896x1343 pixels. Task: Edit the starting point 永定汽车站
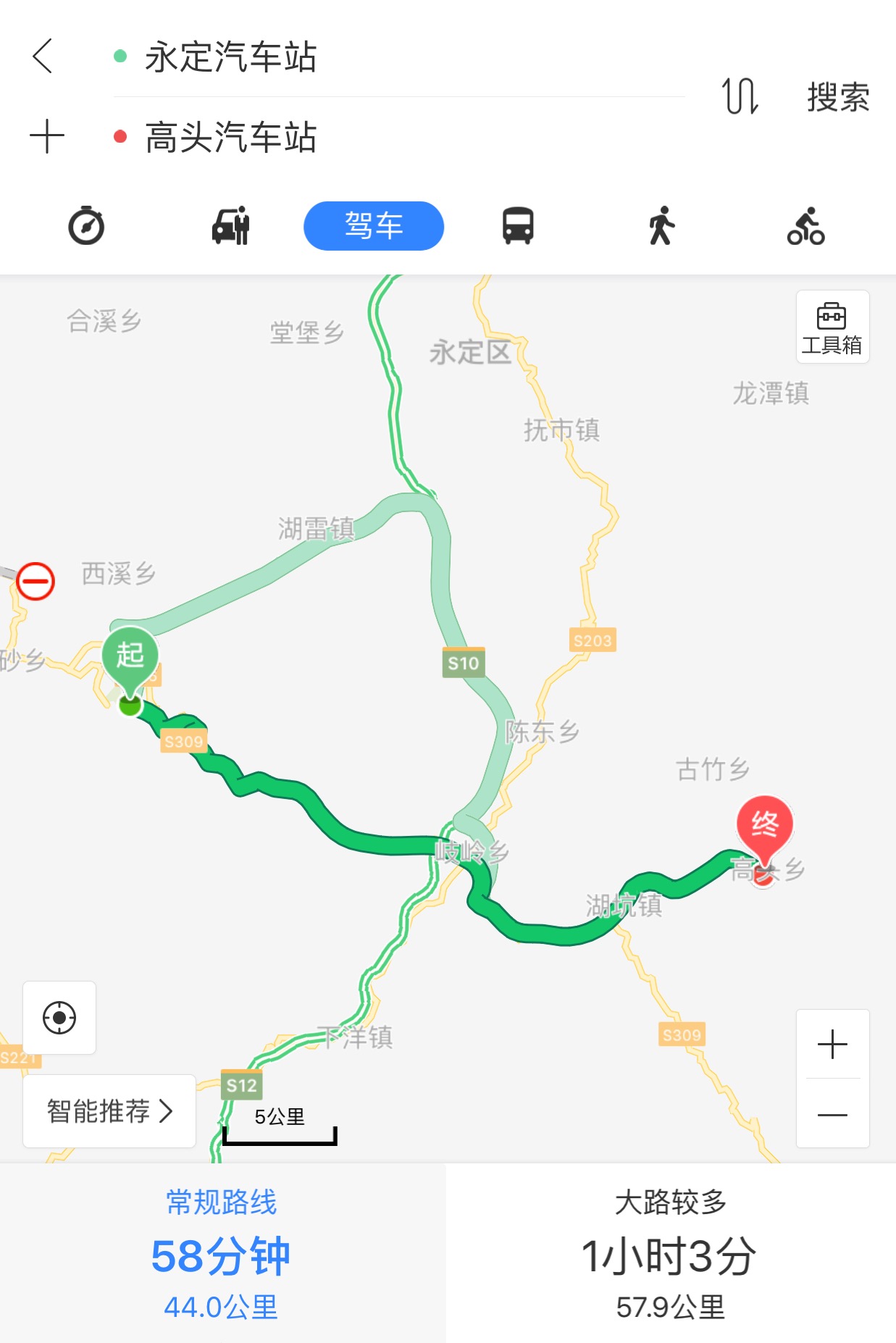230,57
